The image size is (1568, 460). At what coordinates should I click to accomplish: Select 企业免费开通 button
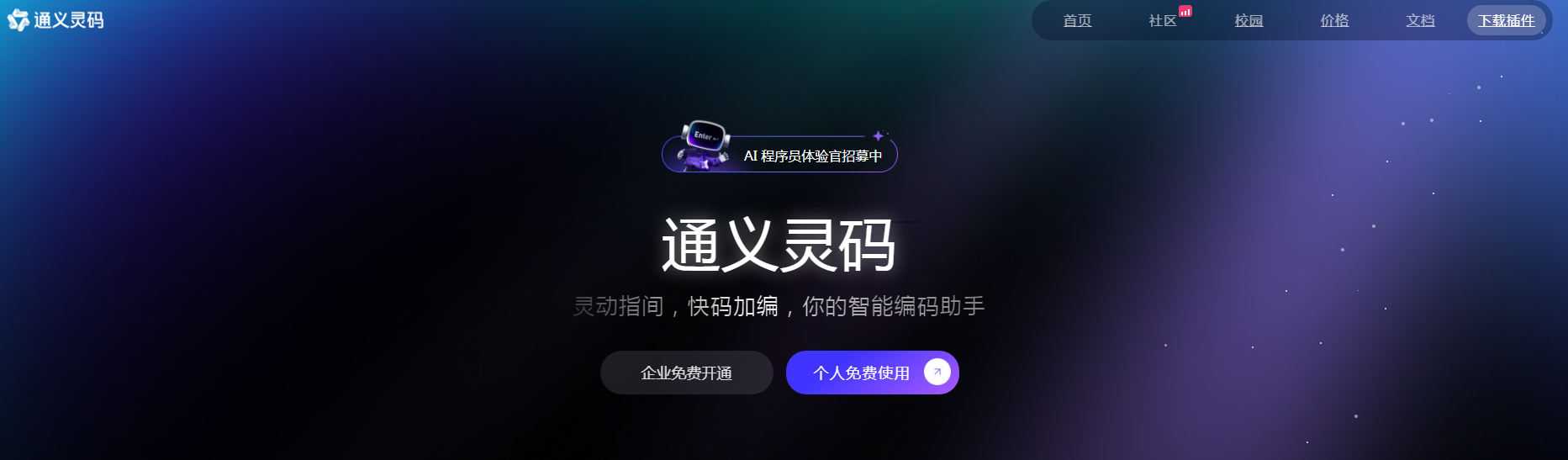[686, 373]
